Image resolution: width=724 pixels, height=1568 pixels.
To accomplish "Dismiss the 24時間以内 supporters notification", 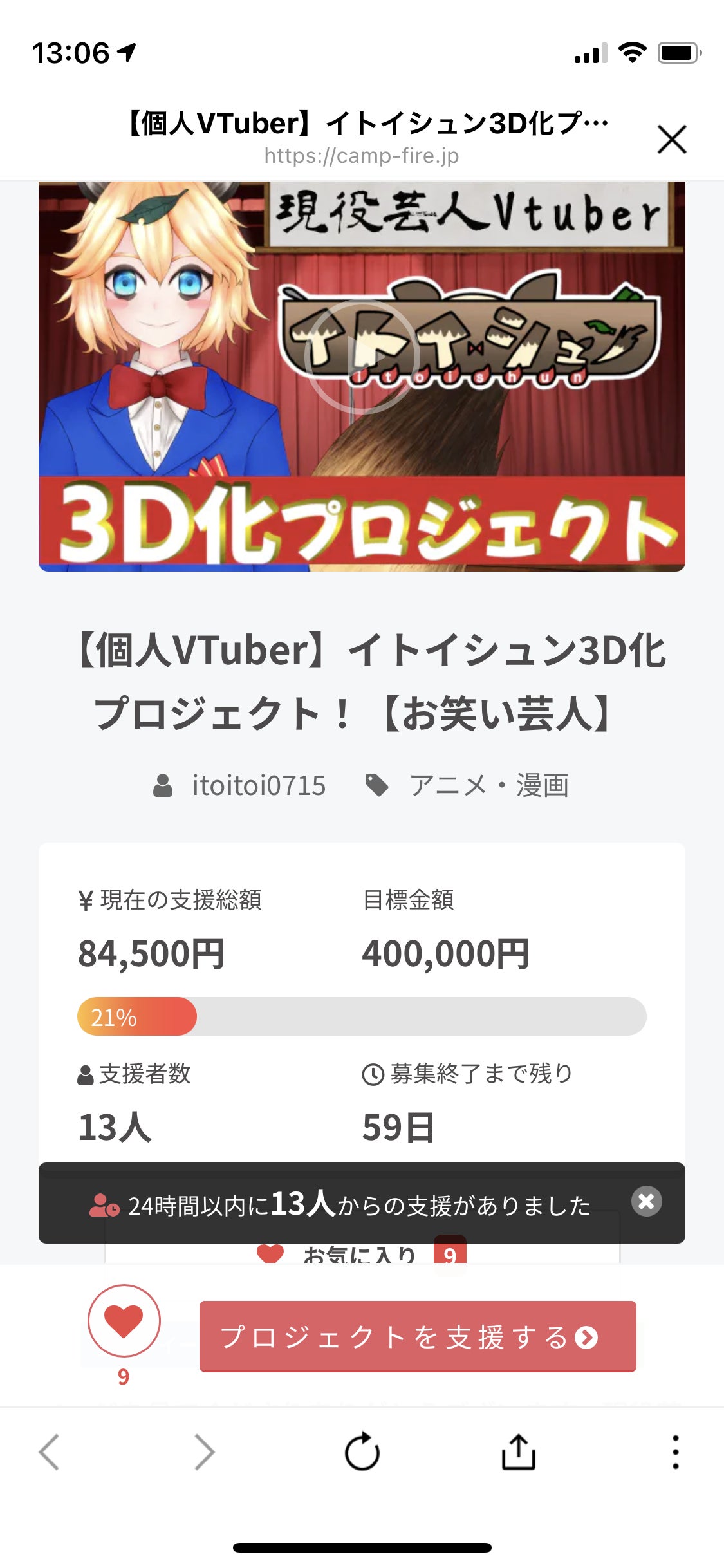I will 646,1201.
